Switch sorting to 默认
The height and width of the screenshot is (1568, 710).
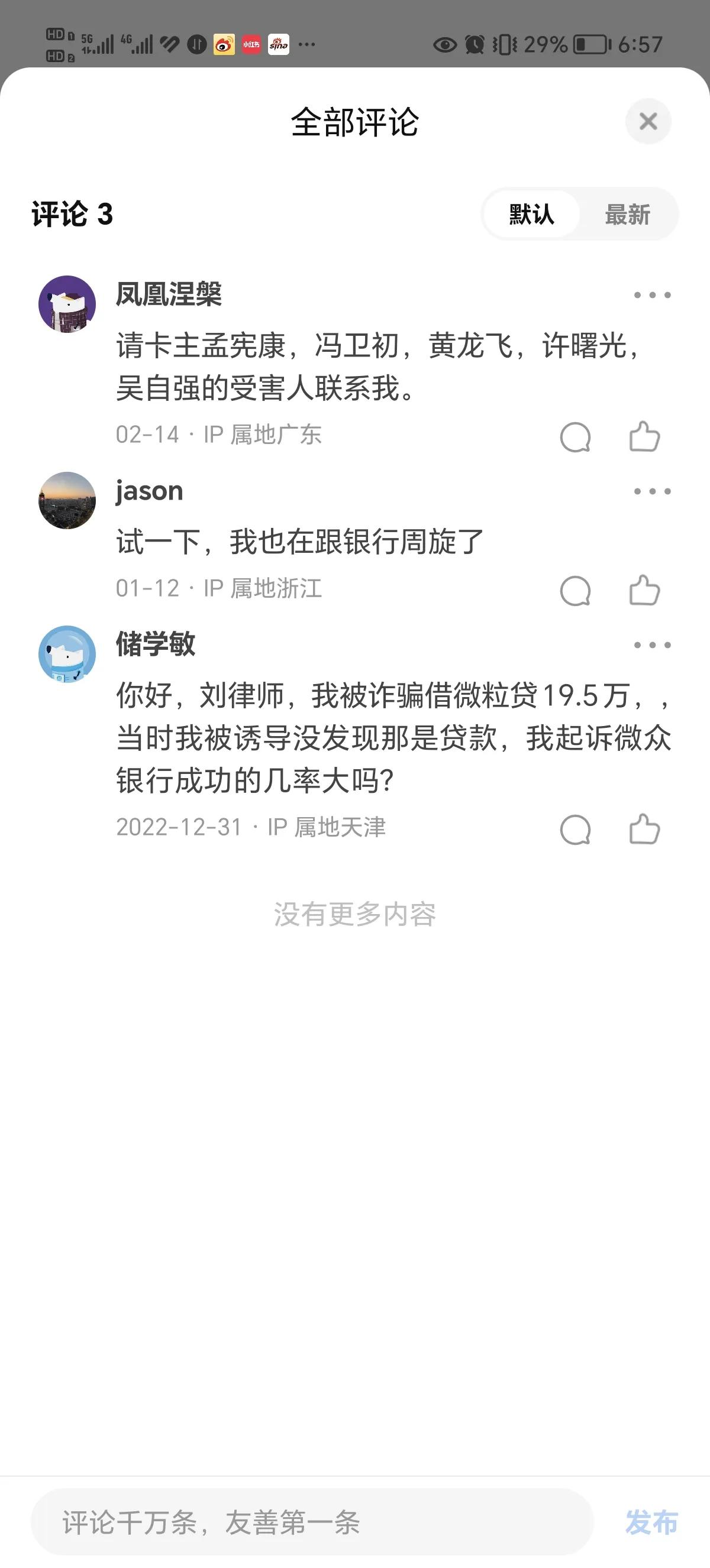pyautogui.click(x=531, y=214)
